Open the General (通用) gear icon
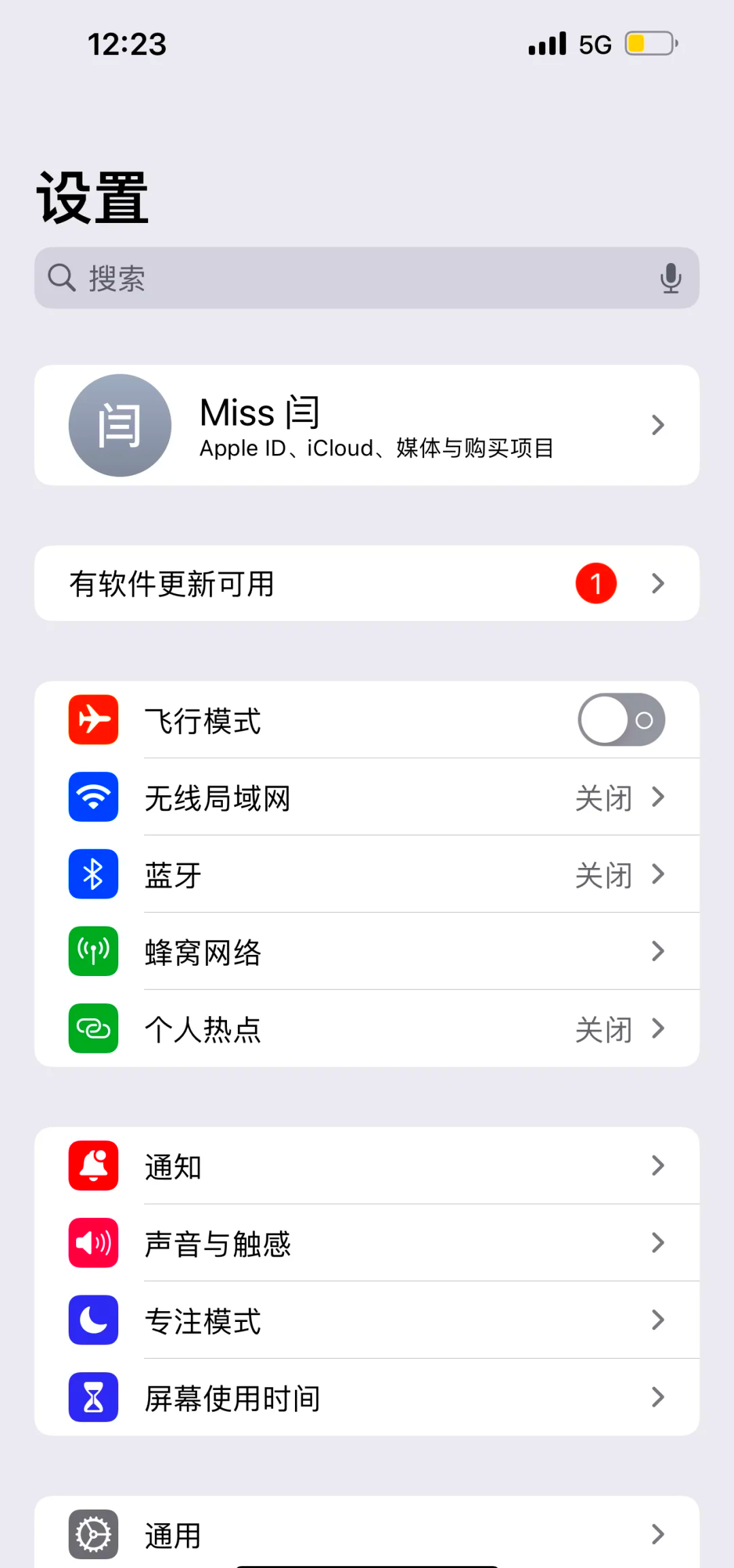Screen dimensions: 734x1568 pyautogui.click(x=93, y=1534)
